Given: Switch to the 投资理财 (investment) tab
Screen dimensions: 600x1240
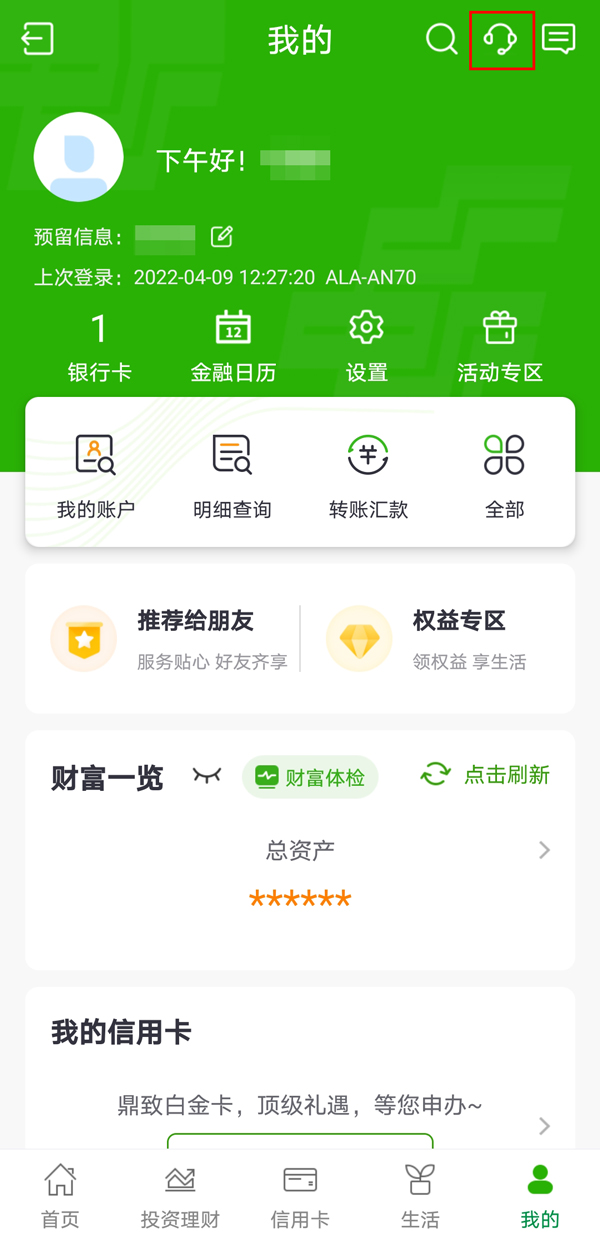Looking at the screenshot, I should click(x=180, y=1195).
